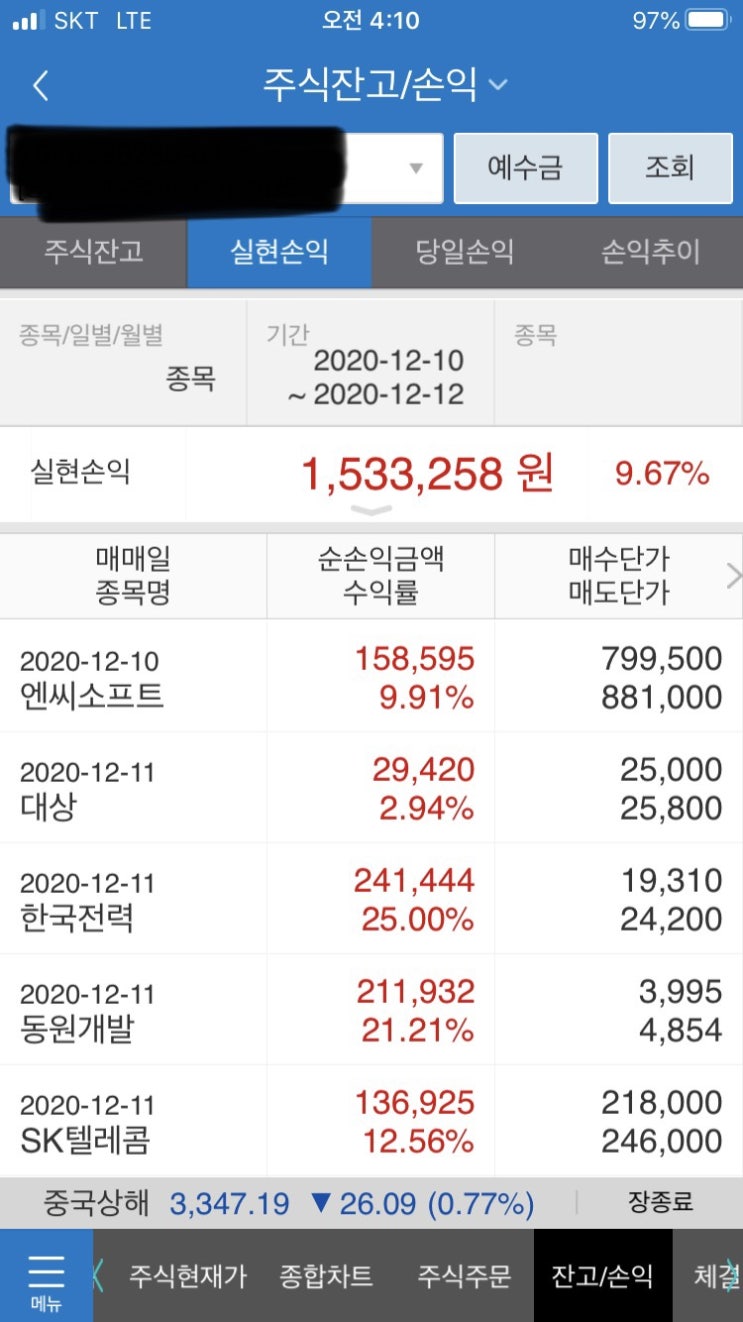Open 주식주문 in the bottom bar

point(464,1276)
